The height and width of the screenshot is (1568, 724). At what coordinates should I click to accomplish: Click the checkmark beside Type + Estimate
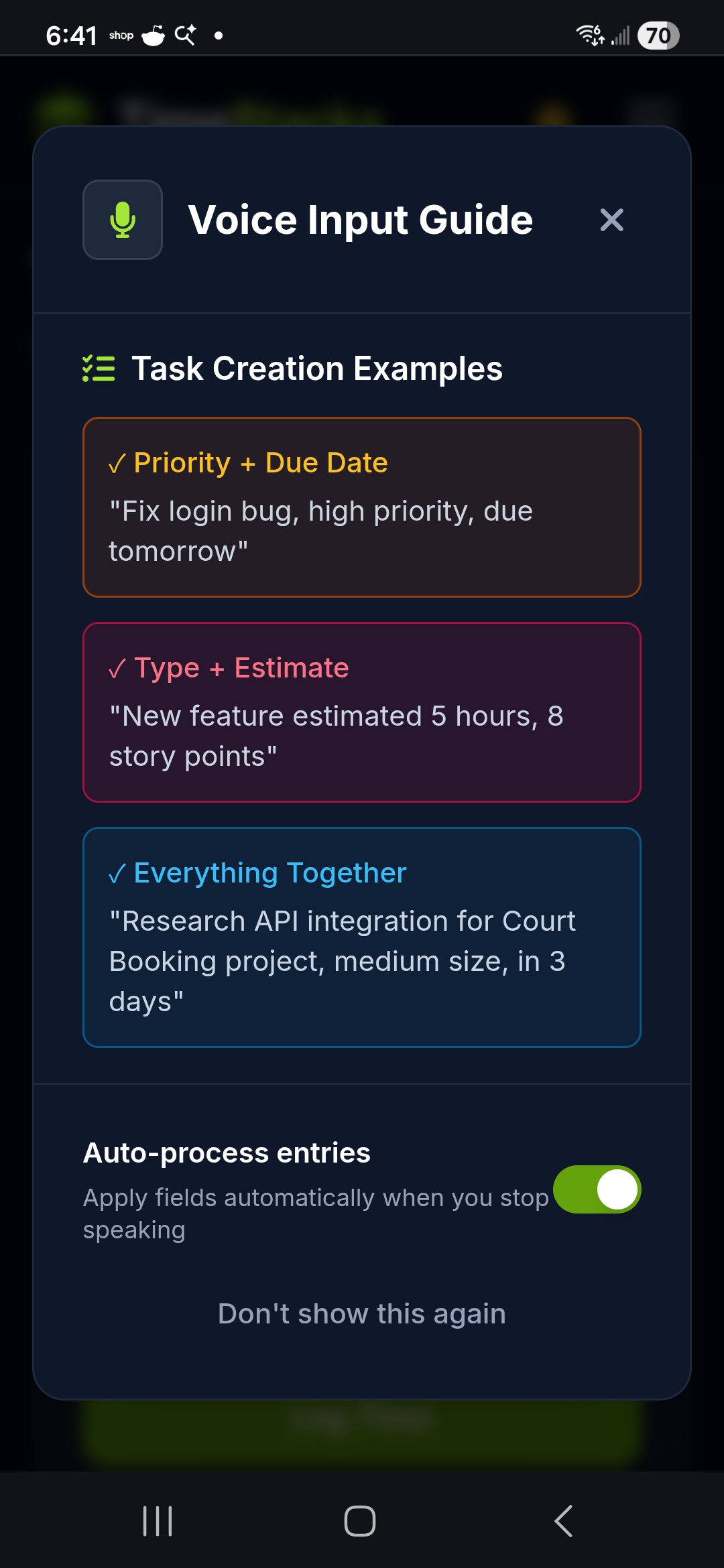(117, 667)
